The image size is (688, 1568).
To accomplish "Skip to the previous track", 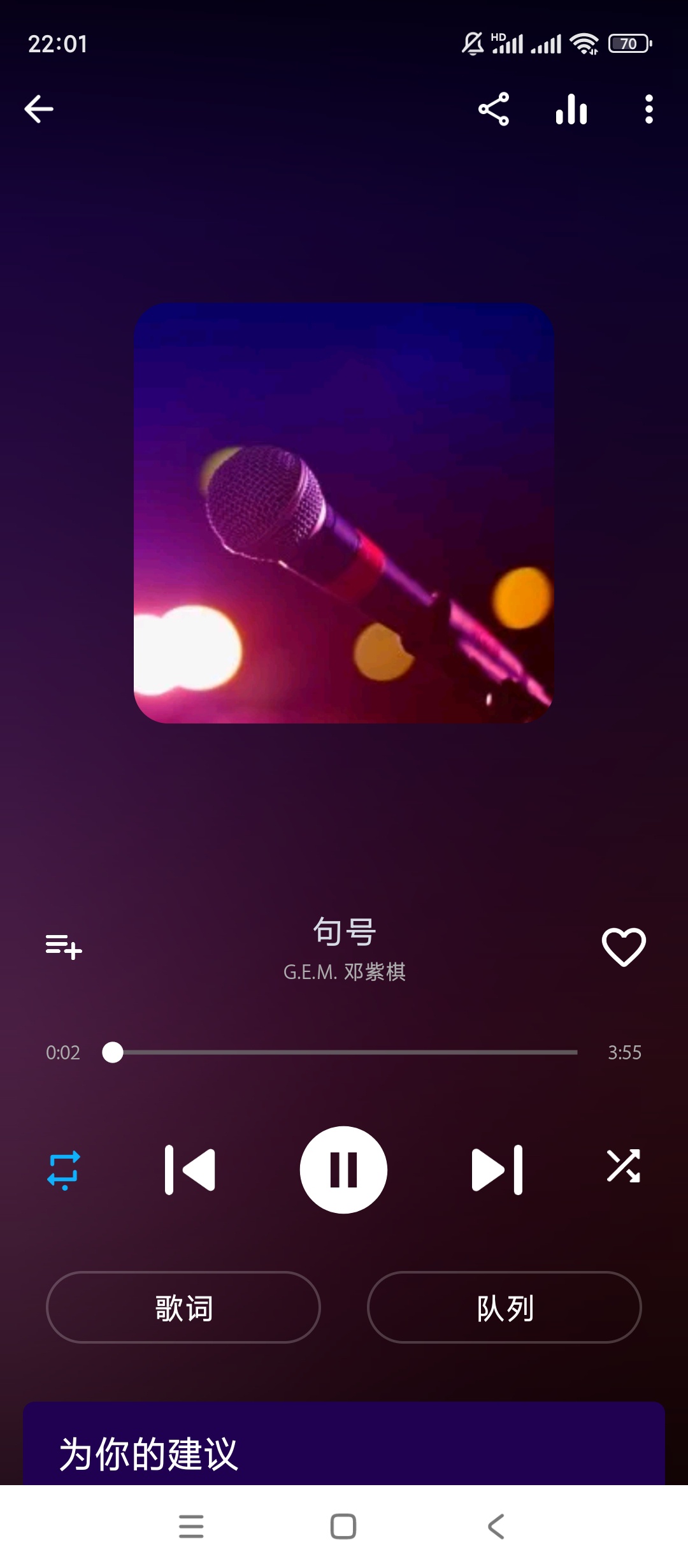I will [x=190, y=1170].
